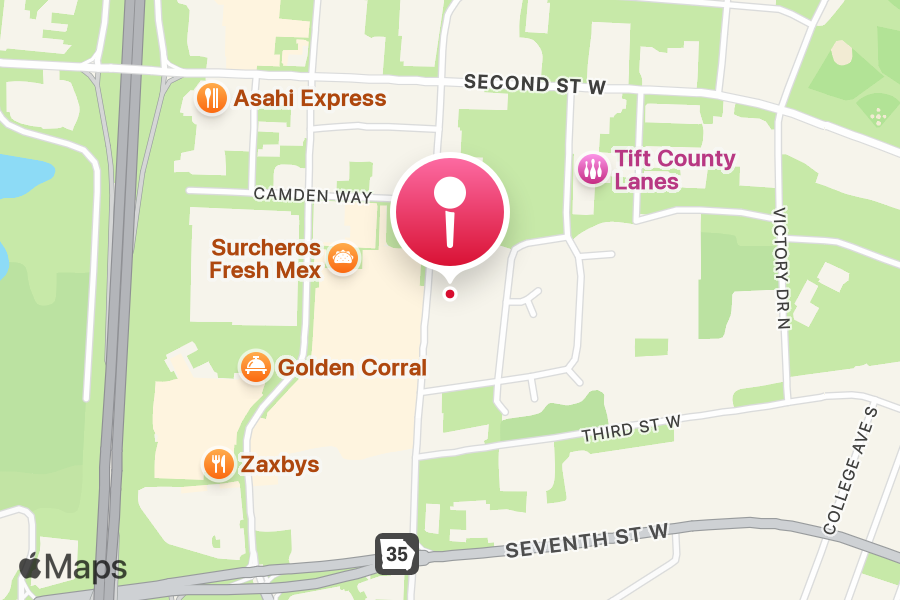Image resolution: width=900 pixels, height=600 pixels.
Task: Select the Tift County Lanes marker
Action: coord(593,170)
